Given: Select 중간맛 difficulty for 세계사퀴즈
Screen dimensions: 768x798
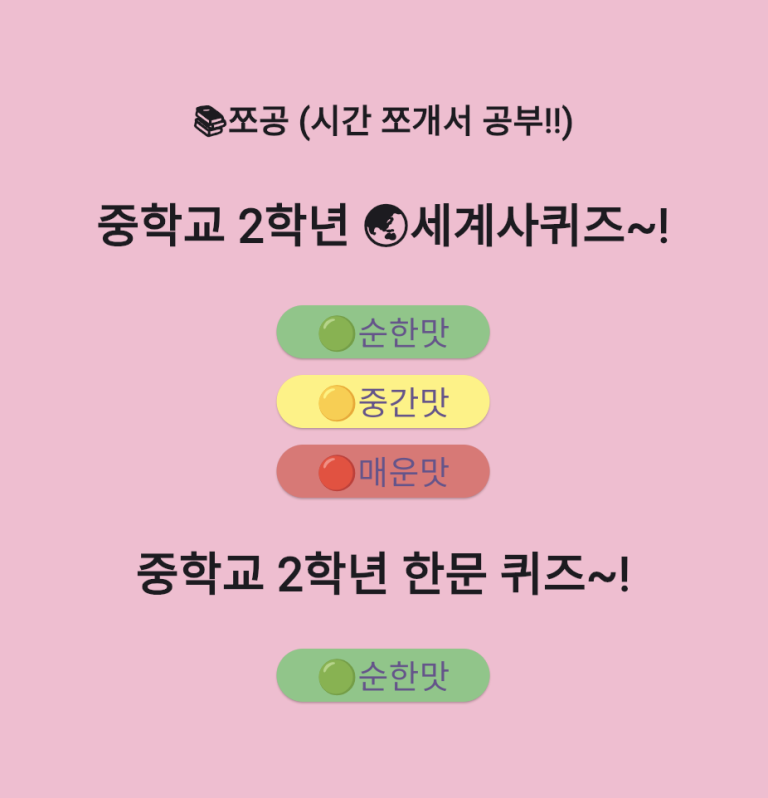Looking at the screenshot, I should (383, 402).
